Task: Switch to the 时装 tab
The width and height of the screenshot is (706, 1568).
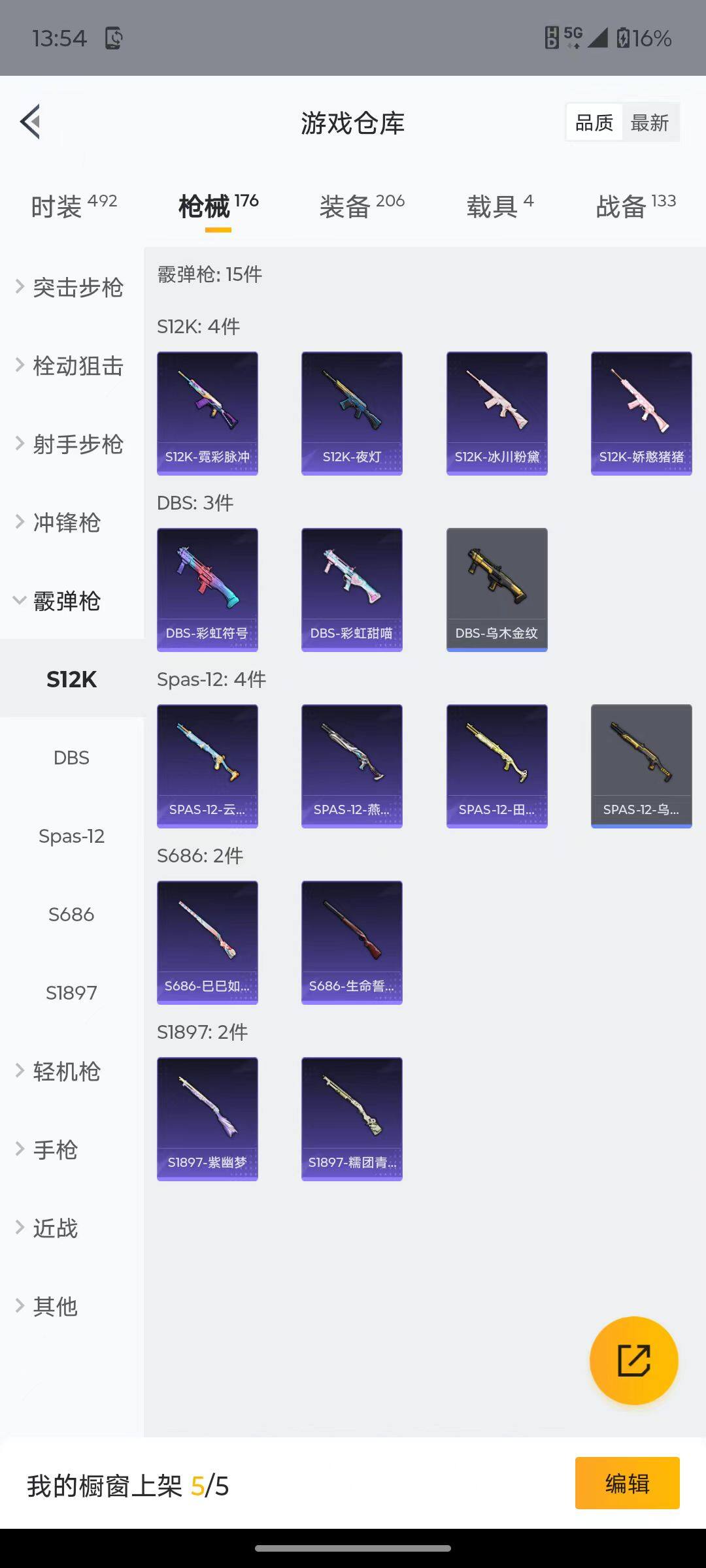Action: point(73,206)
